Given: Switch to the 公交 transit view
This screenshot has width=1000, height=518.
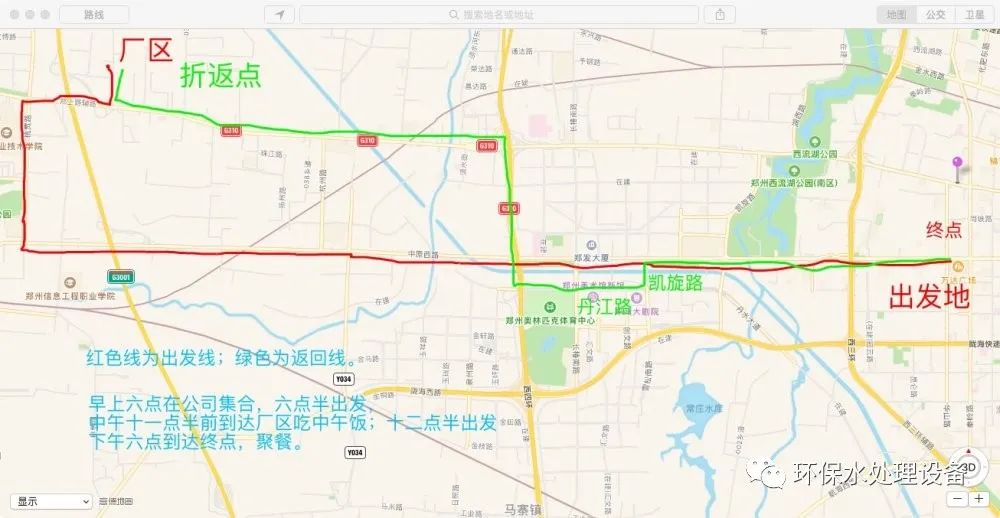Looking at the screenshot, I should (x=935, y=15).
